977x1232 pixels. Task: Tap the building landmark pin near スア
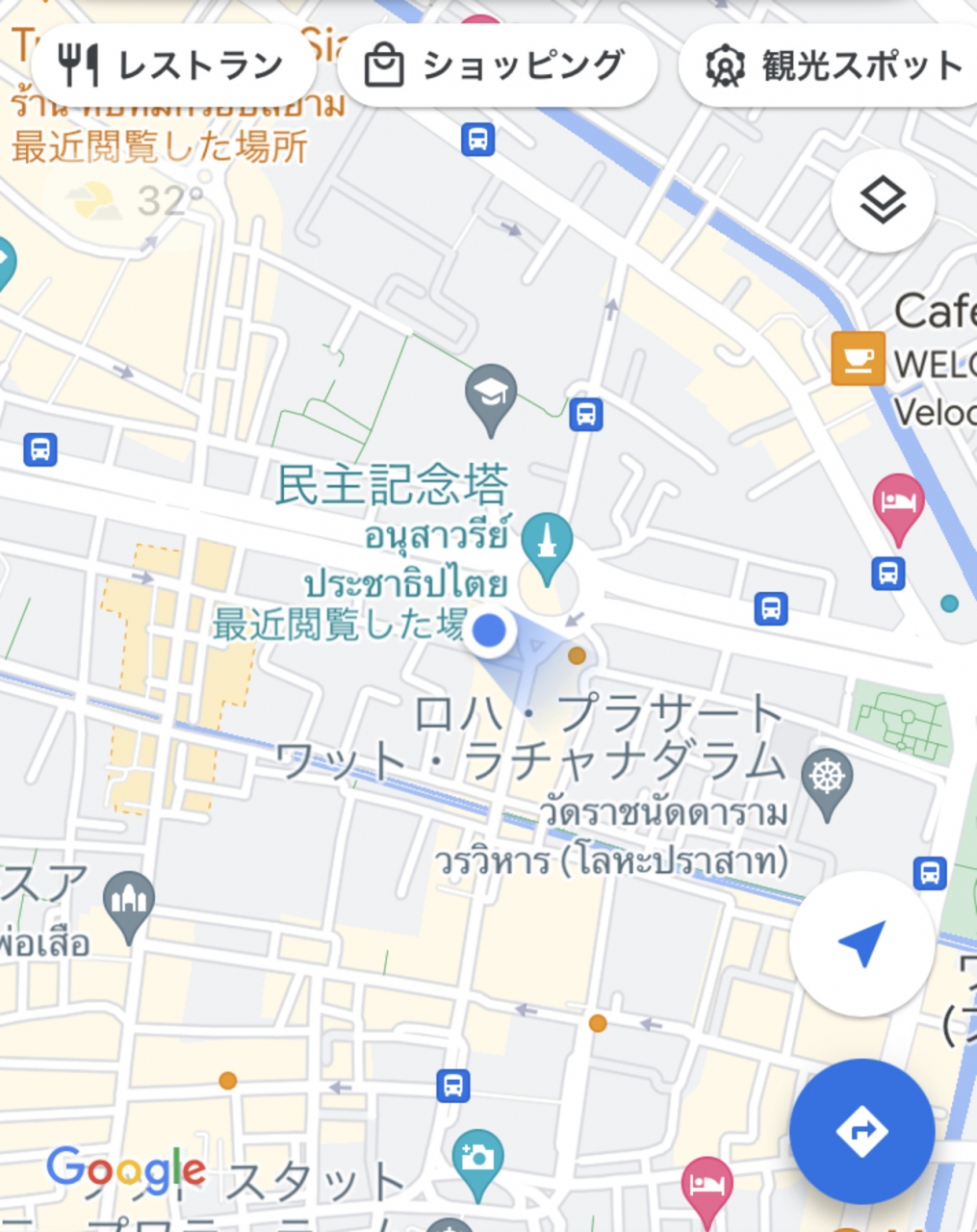(129, 902)
